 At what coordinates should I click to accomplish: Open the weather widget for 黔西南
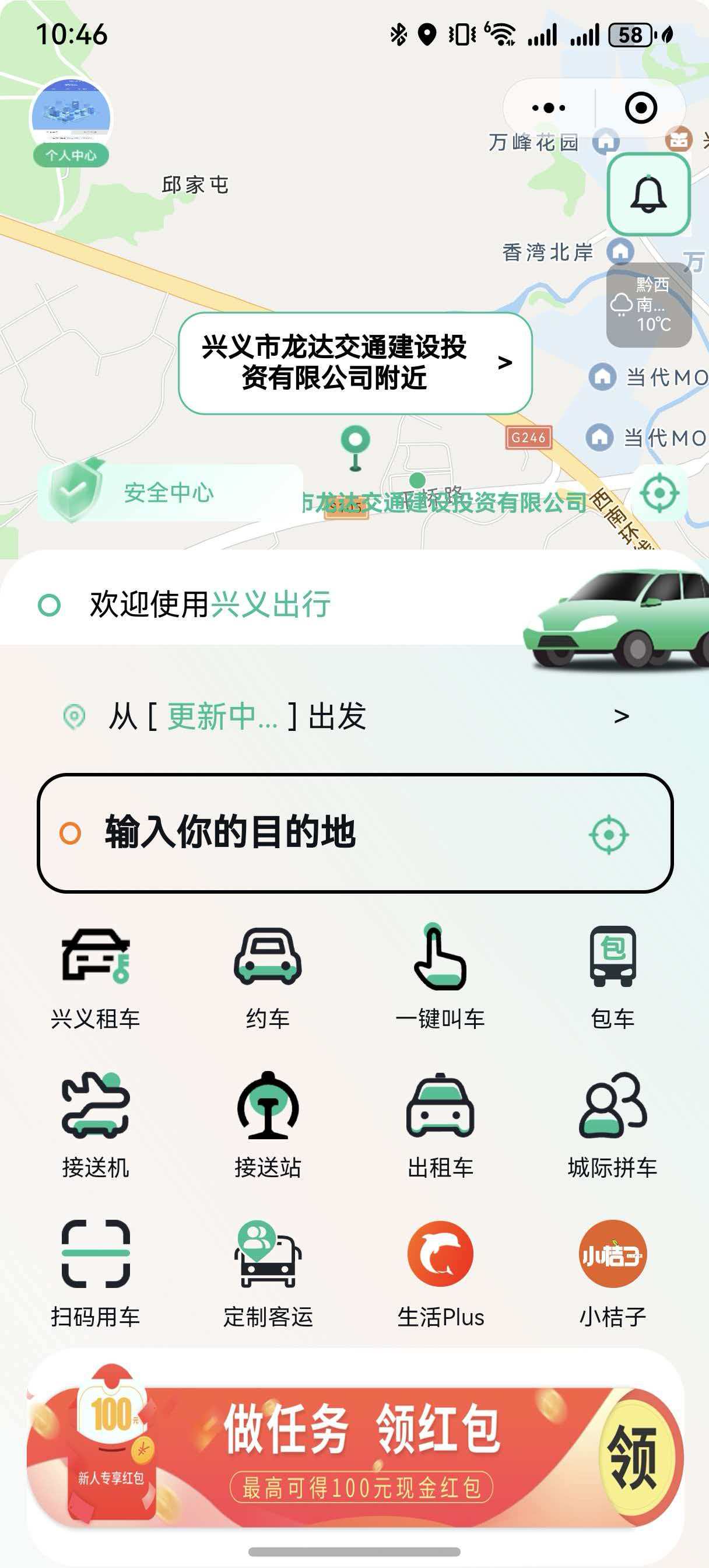pos(649,305)
